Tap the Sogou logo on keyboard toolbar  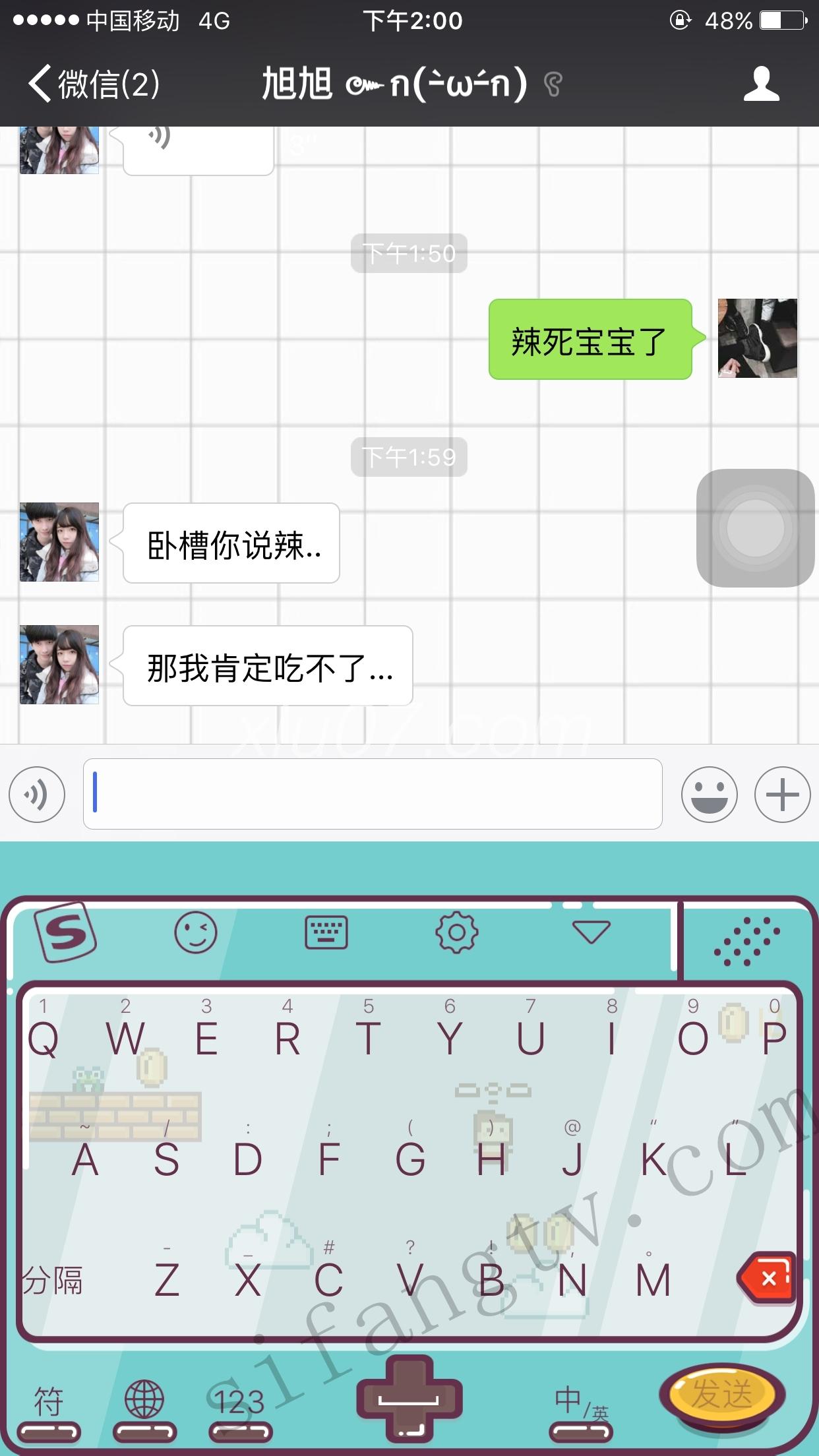[x=66, y=932]
